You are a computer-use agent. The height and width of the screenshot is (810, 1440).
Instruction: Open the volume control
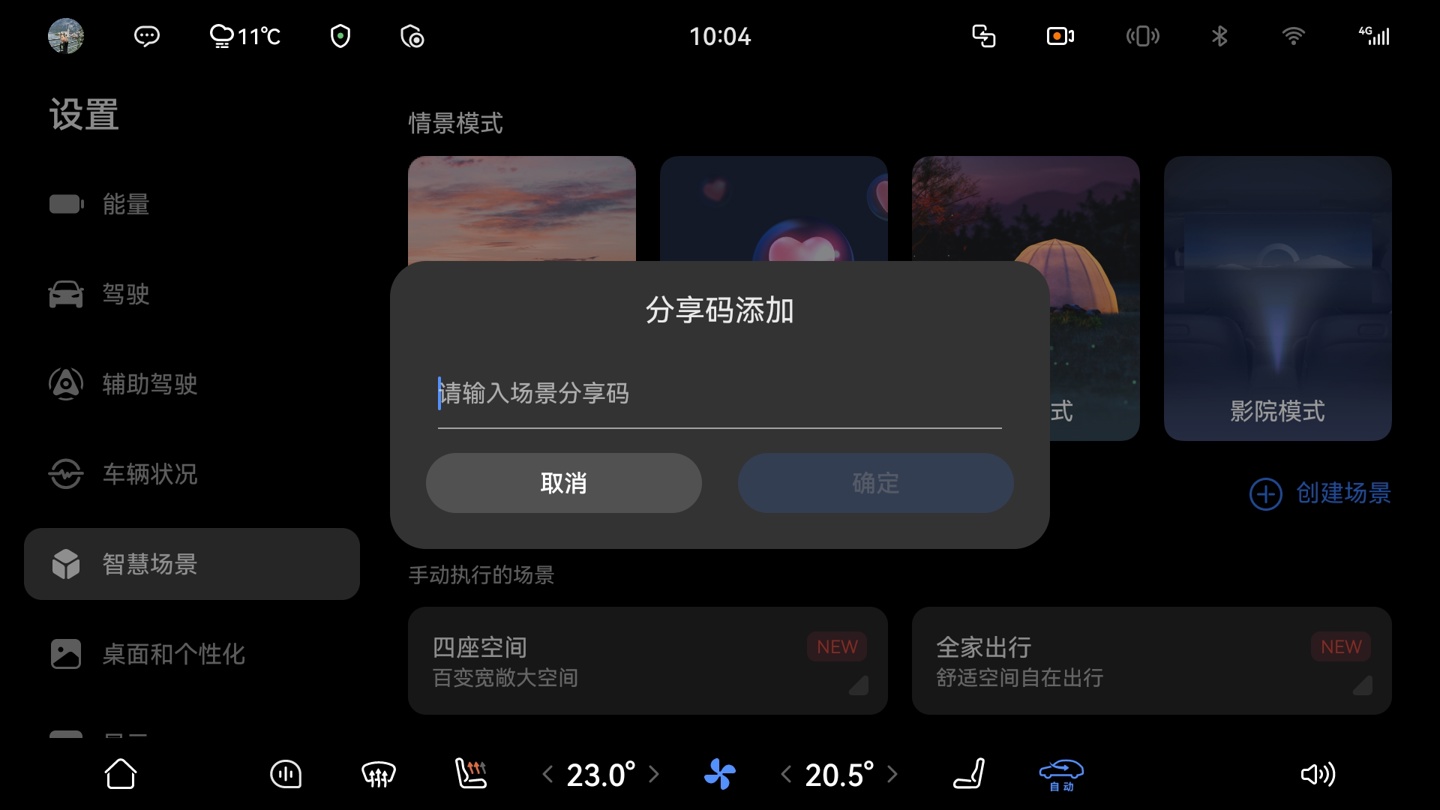pos(1317,773)
